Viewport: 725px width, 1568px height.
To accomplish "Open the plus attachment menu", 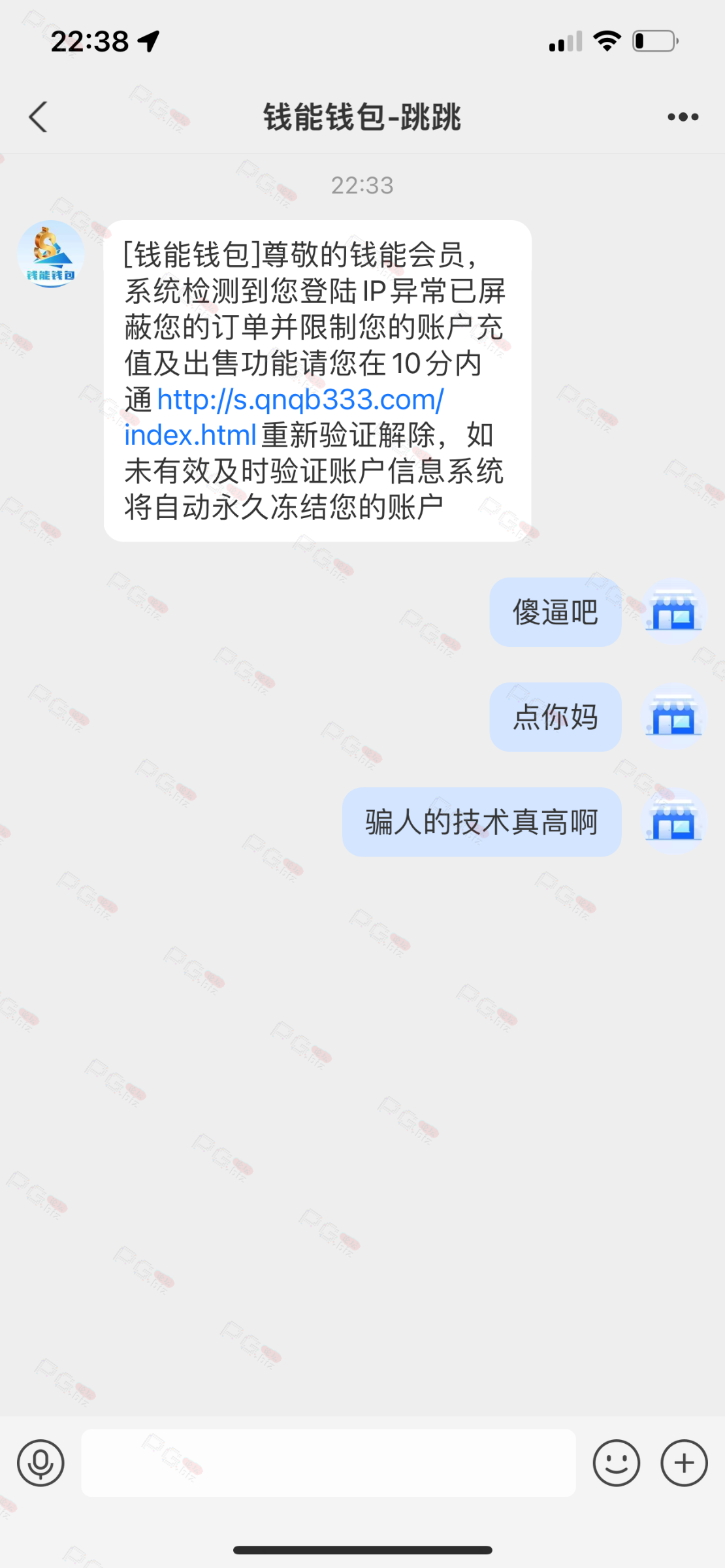I will click(x=684, y=1463).
